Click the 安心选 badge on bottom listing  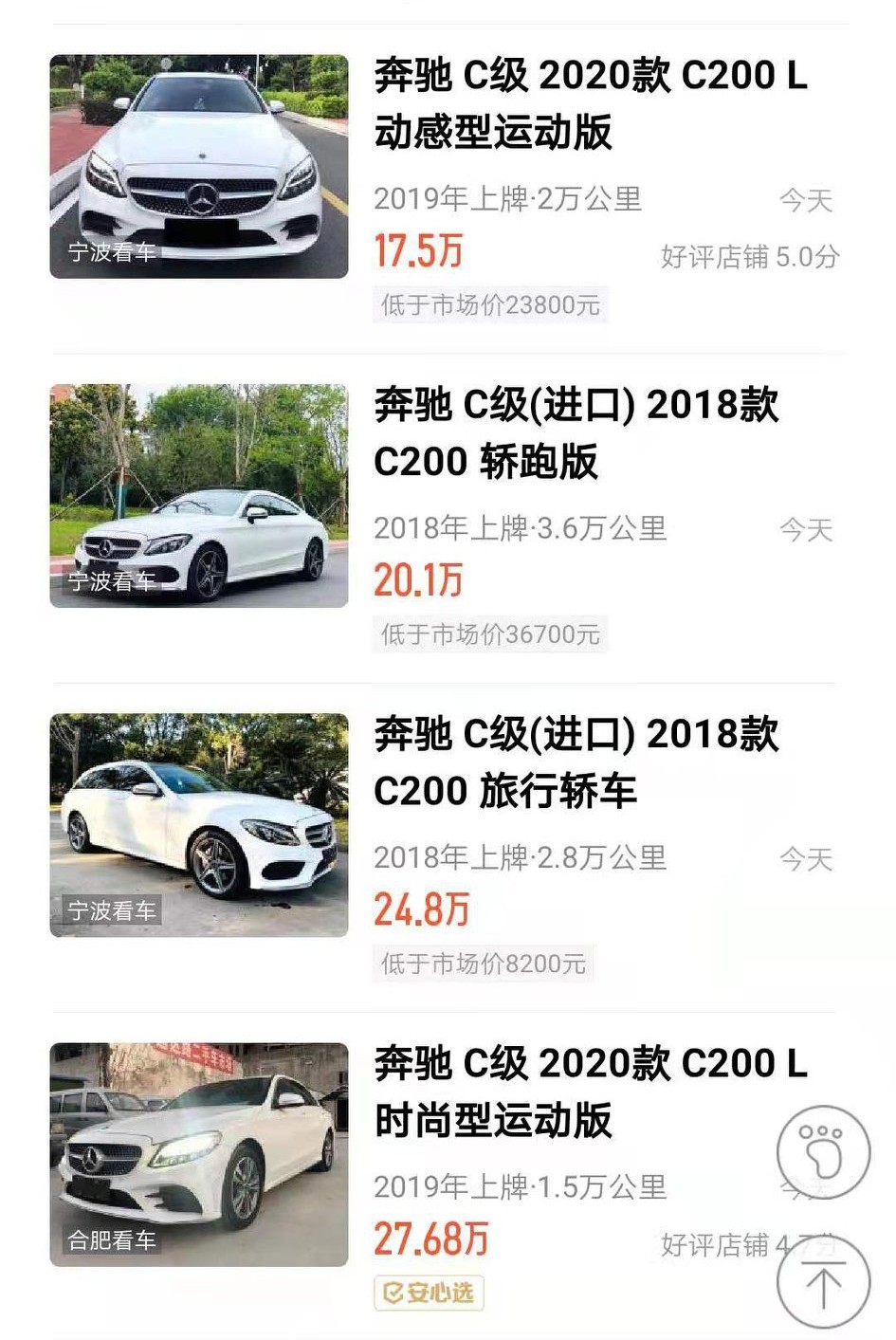pos(430,1290)
